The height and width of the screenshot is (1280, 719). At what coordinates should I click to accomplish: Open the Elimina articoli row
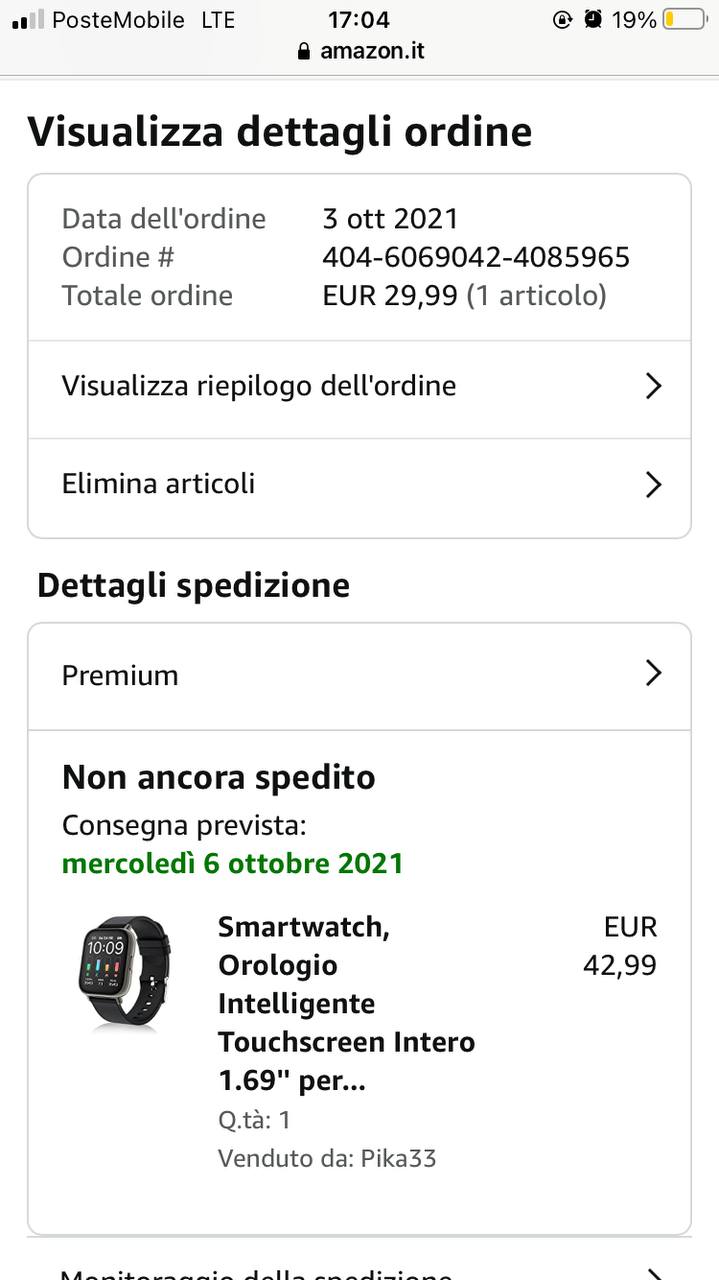(358, 485)
